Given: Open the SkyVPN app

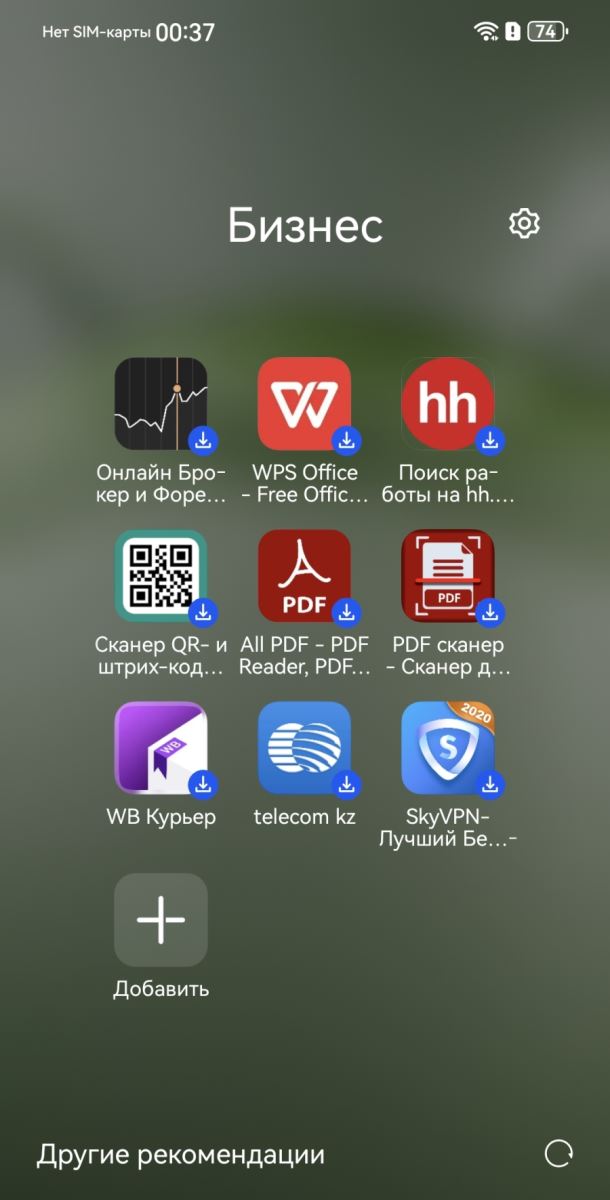Looking at the screenshot, I should [x=447, y=748].
